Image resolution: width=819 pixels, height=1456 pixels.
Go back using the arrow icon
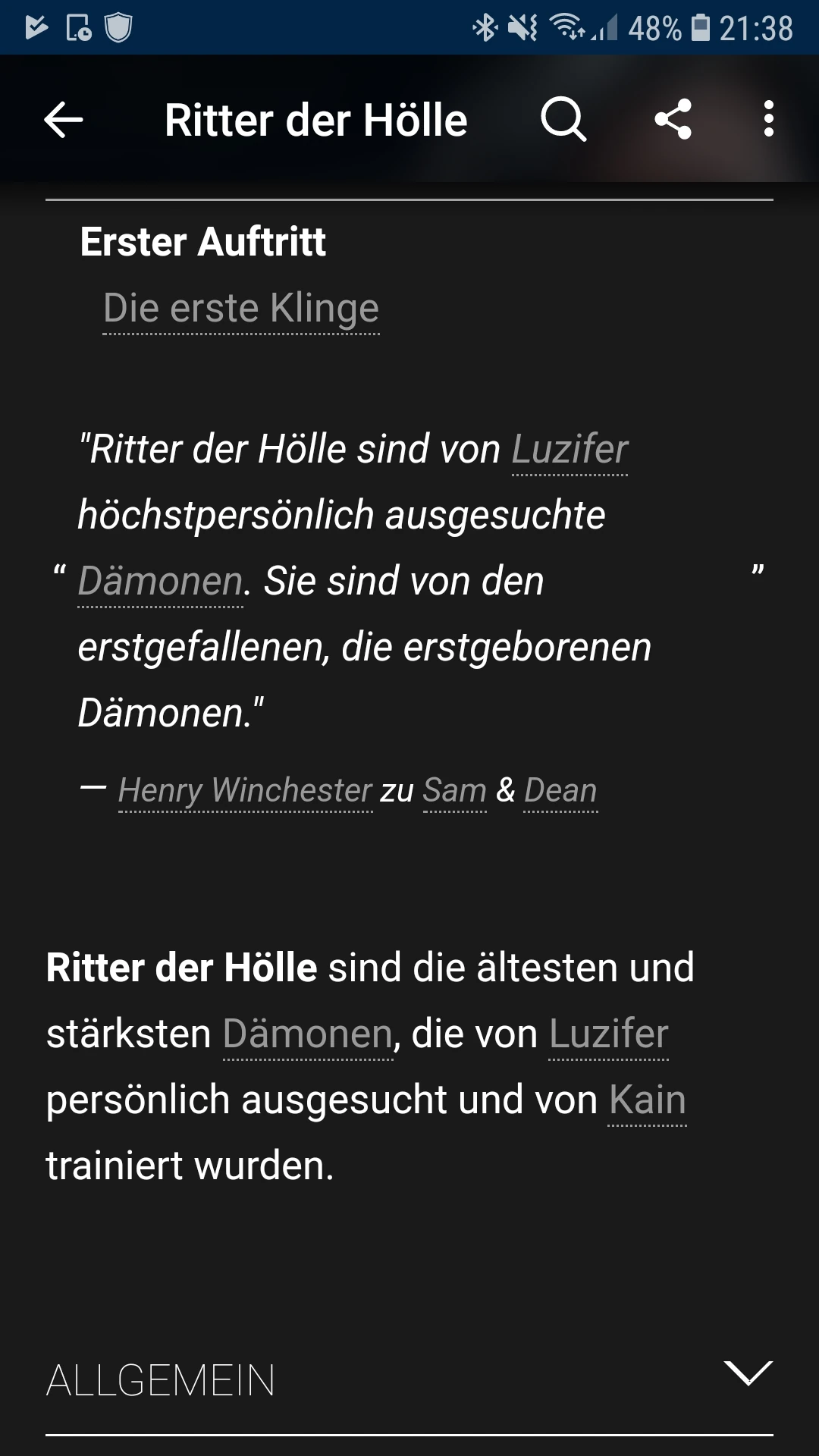(x=64, y=120)
